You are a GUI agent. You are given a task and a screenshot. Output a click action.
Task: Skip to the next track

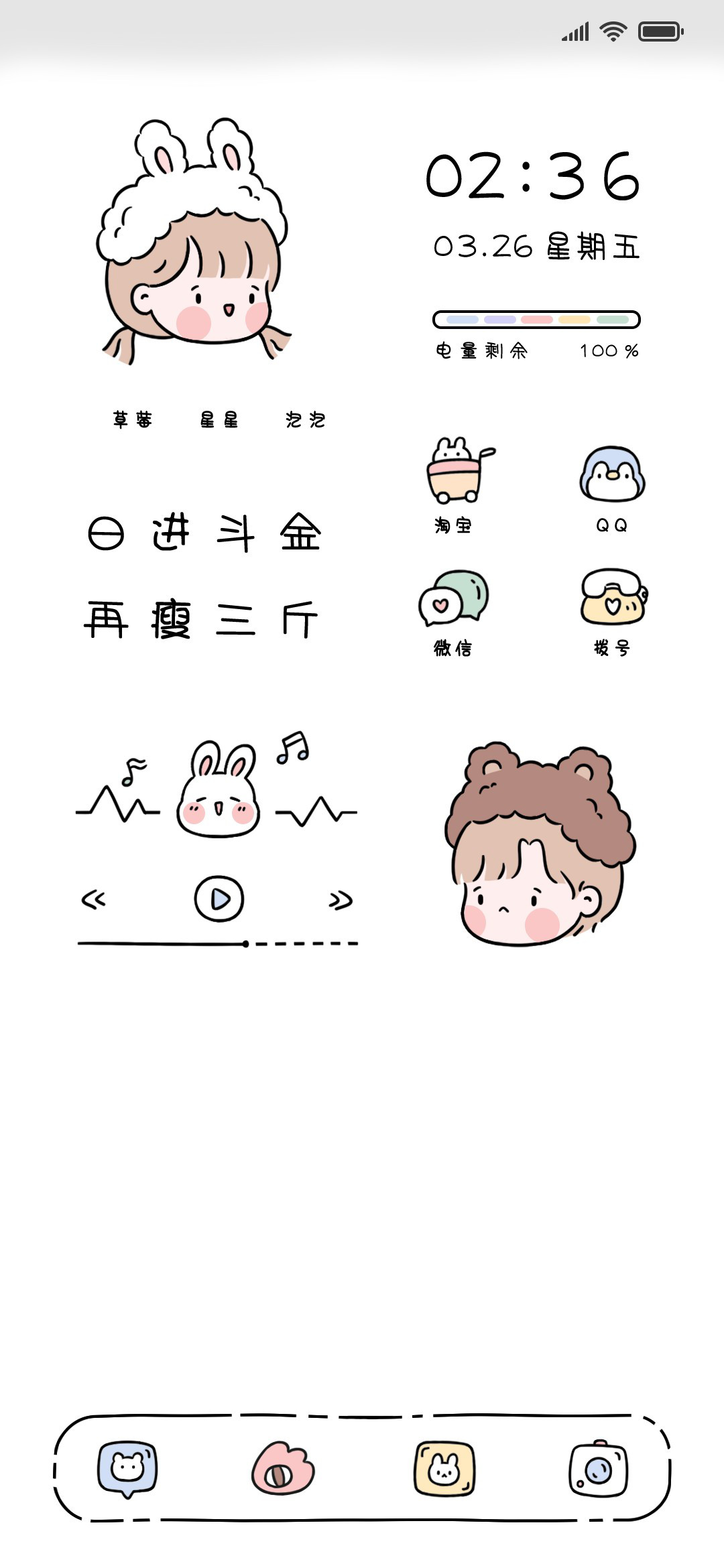(x=341, y=900)
